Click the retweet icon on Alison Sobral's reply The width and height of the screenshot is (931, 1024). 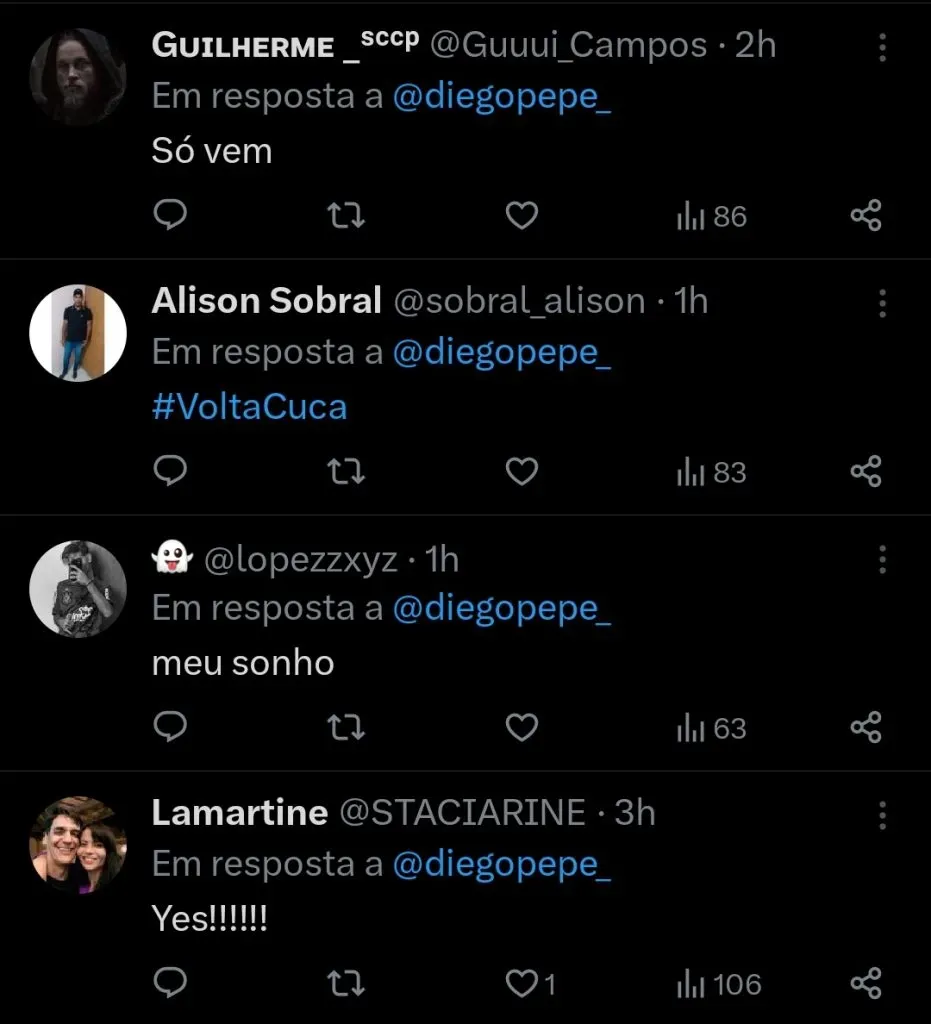pyautogui.click(x=345, y=471)
